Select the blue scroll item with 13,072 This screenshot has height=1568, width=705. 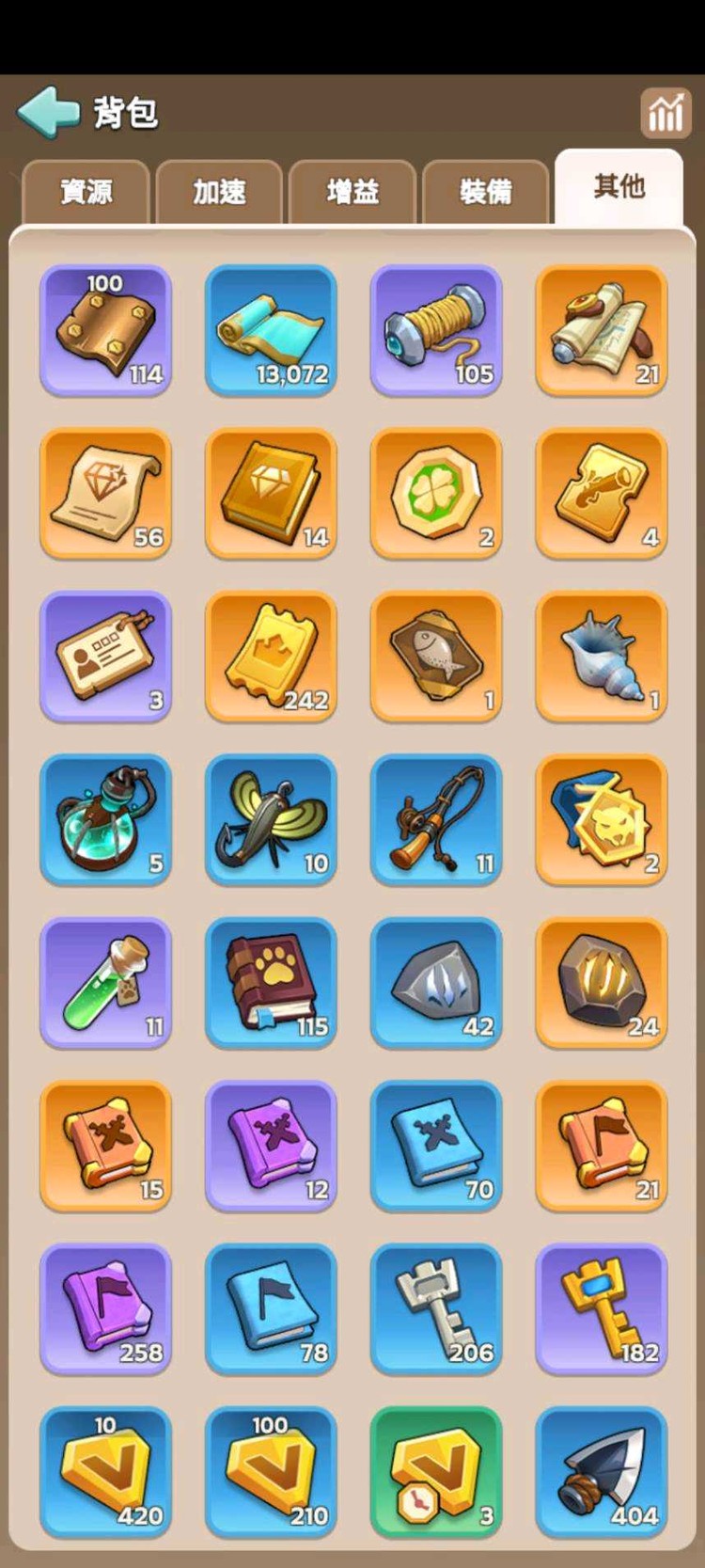271,330
